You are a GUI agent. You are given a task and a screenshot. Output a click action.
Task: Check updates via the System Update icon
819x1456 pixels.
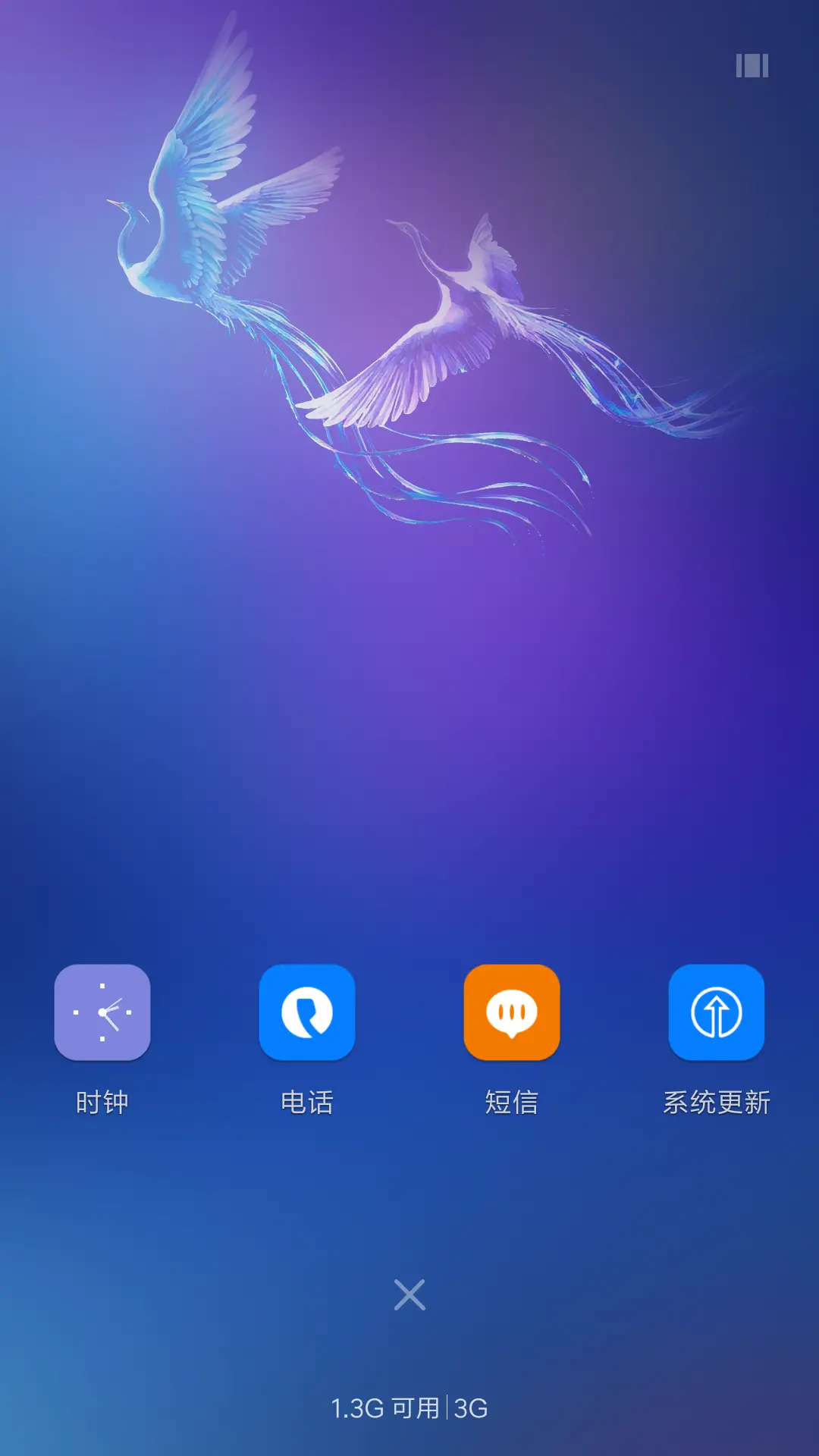717,1013
